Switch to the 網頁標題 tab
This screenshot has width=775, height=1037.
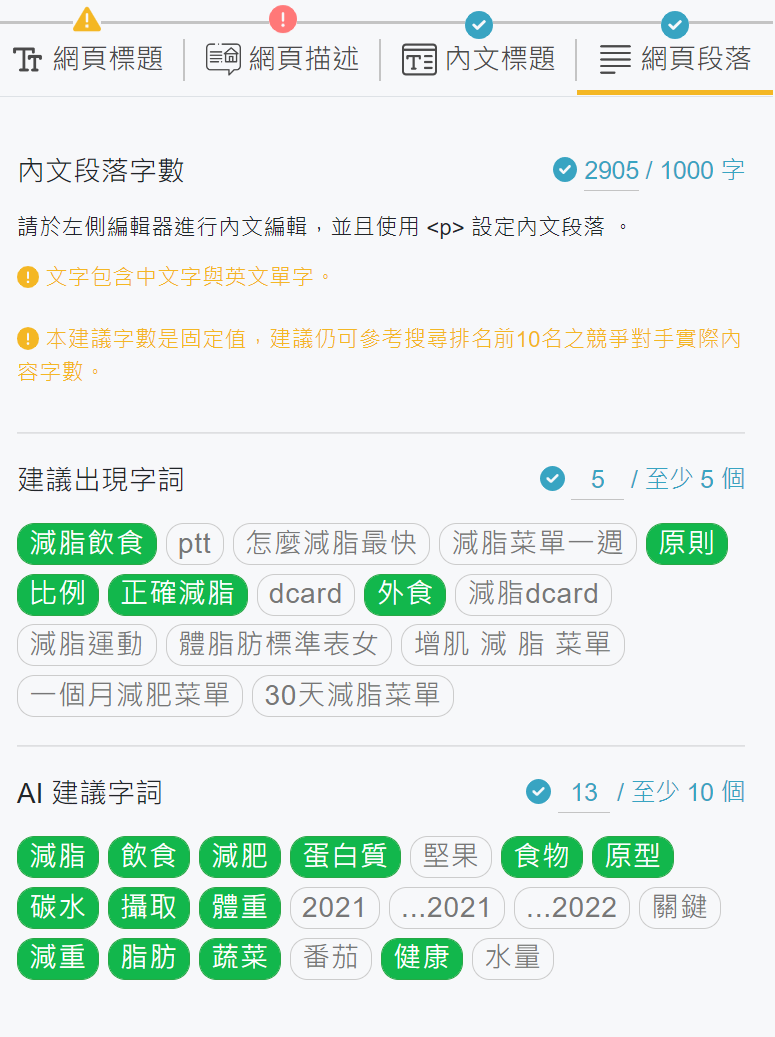point(88,59)
